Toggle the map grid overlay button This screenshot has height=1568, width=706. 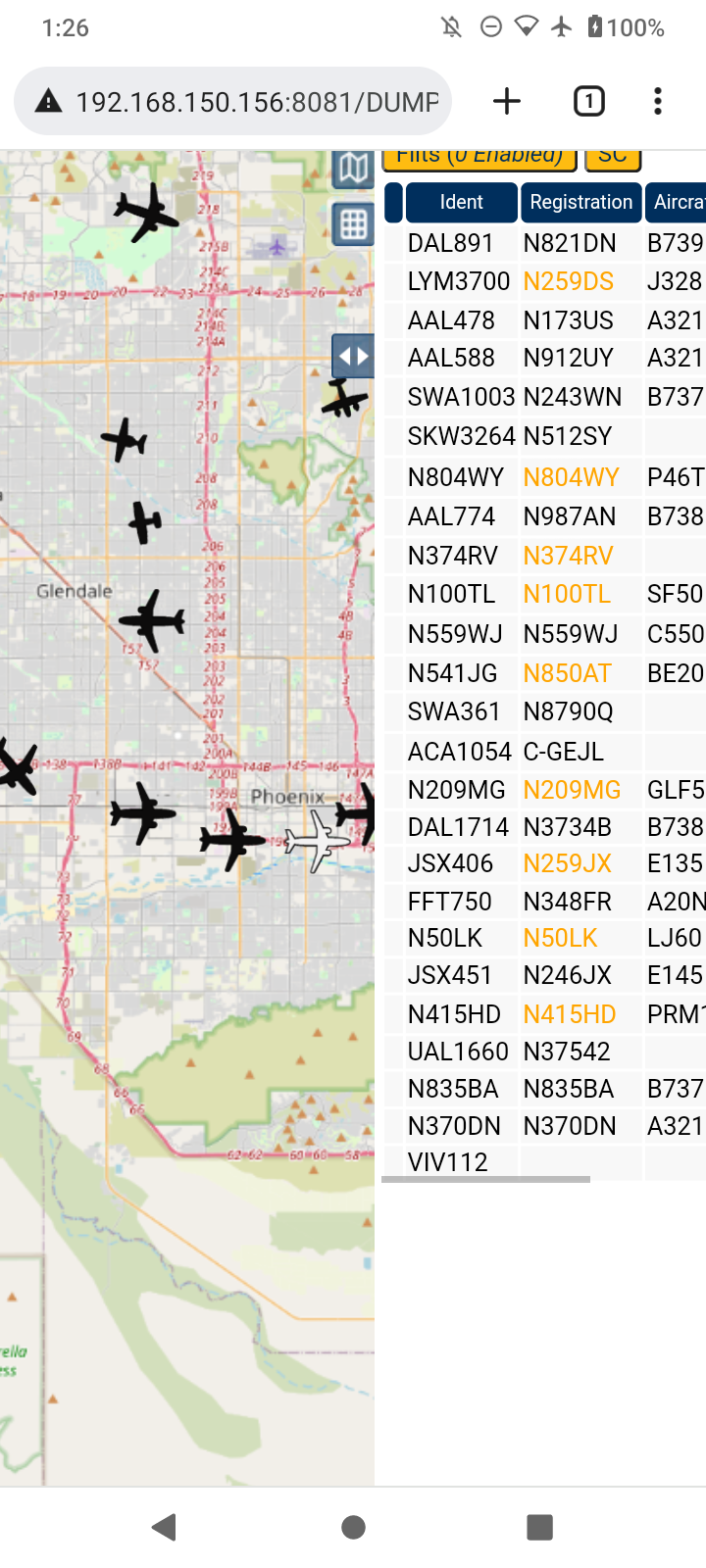[353, 224]
